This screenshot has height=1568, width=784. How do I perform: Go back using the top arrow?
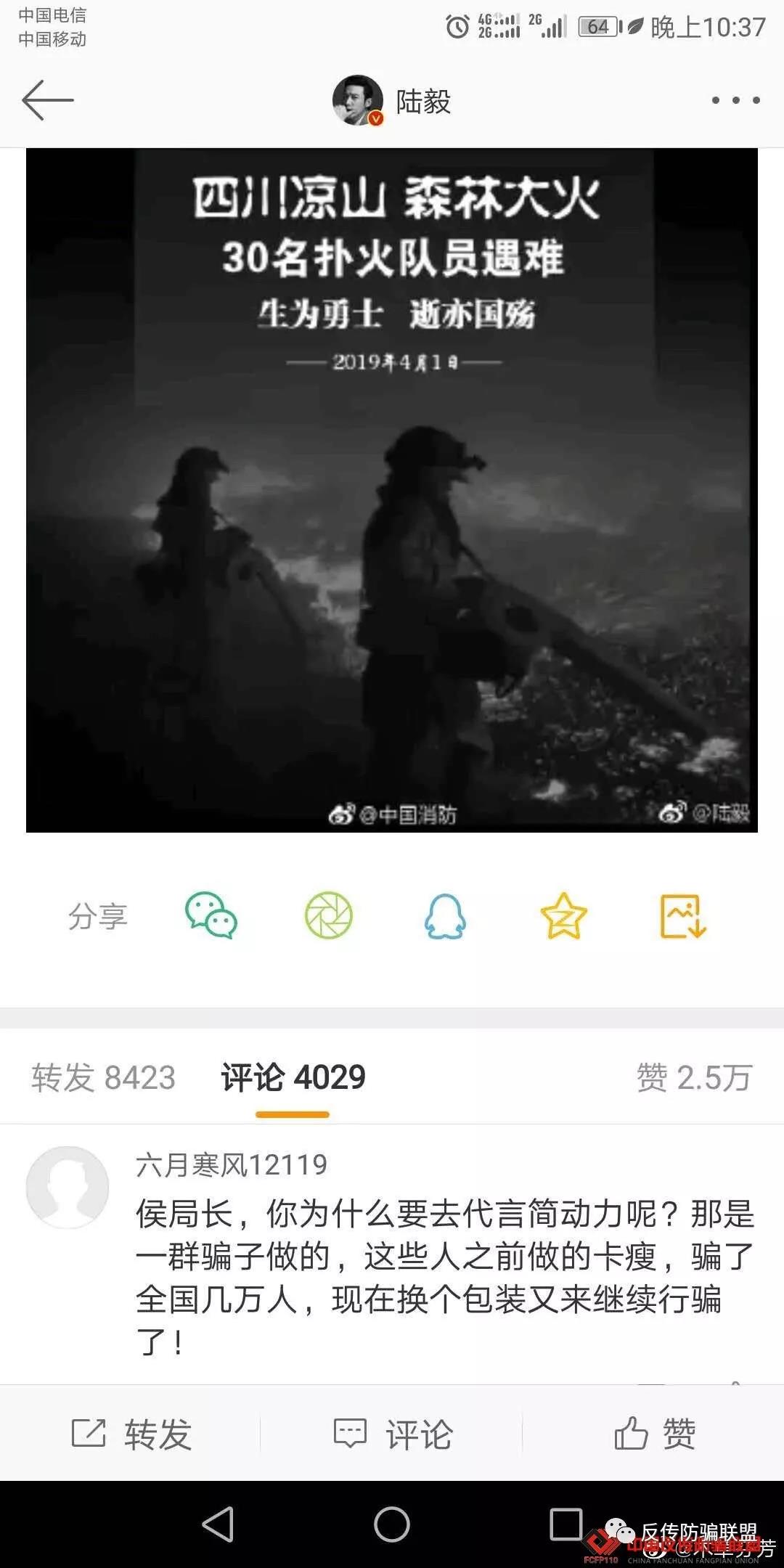click(x=48, y=100)
